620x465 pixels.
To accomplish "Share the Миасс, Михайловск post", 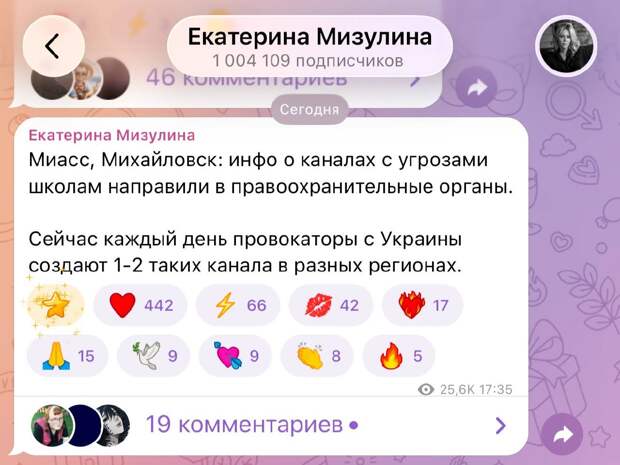I will 562,433.
